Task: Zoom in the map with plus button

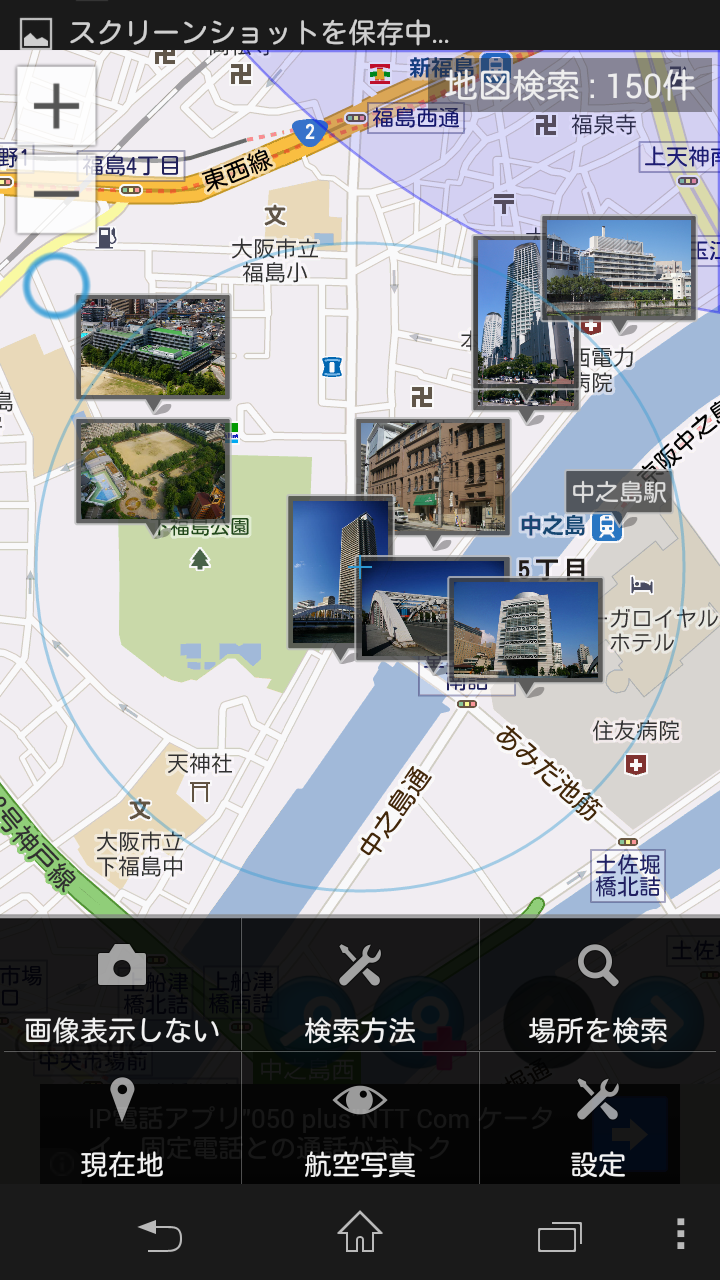Action: click(57, 106)
